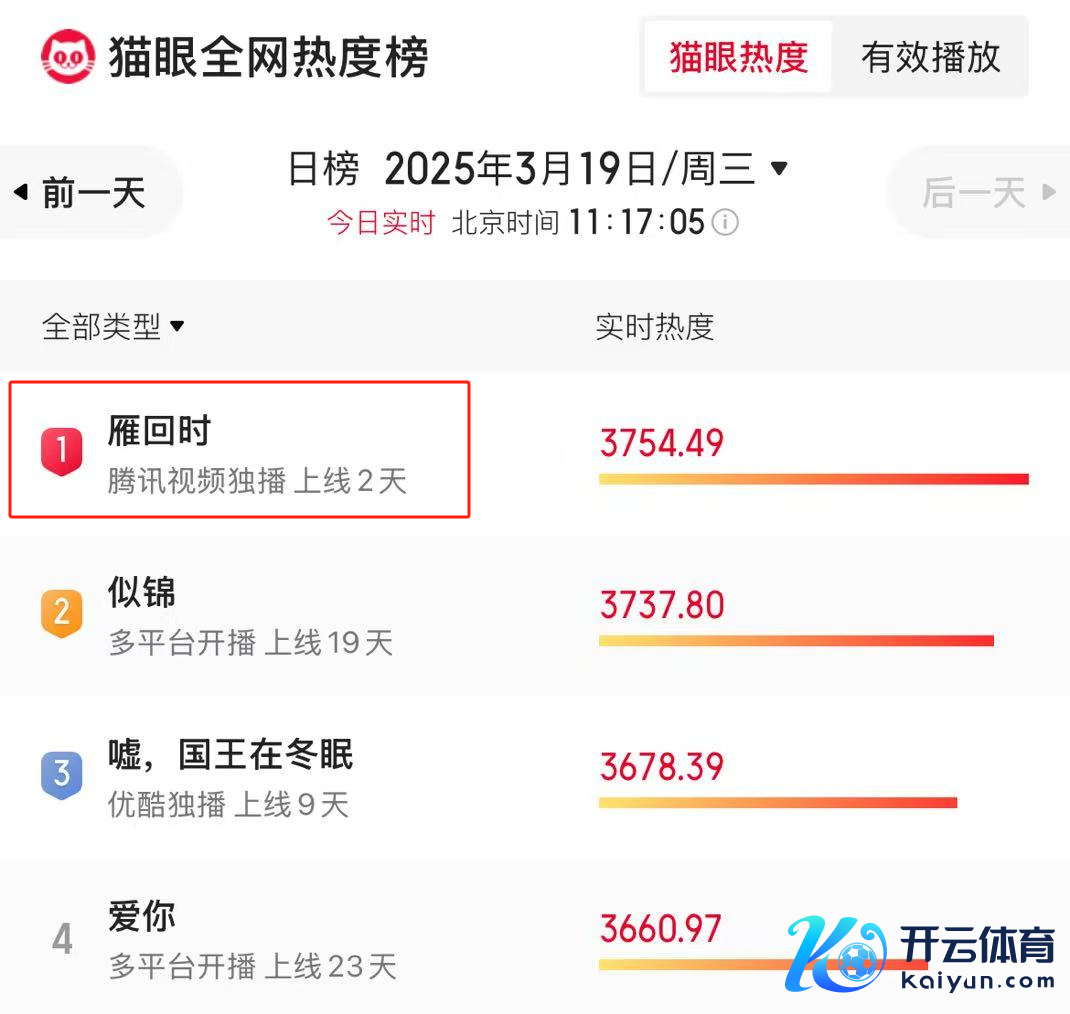1070x1014 pixels.
Task: Select the 猫眼热度 tab
Action: 738,58
